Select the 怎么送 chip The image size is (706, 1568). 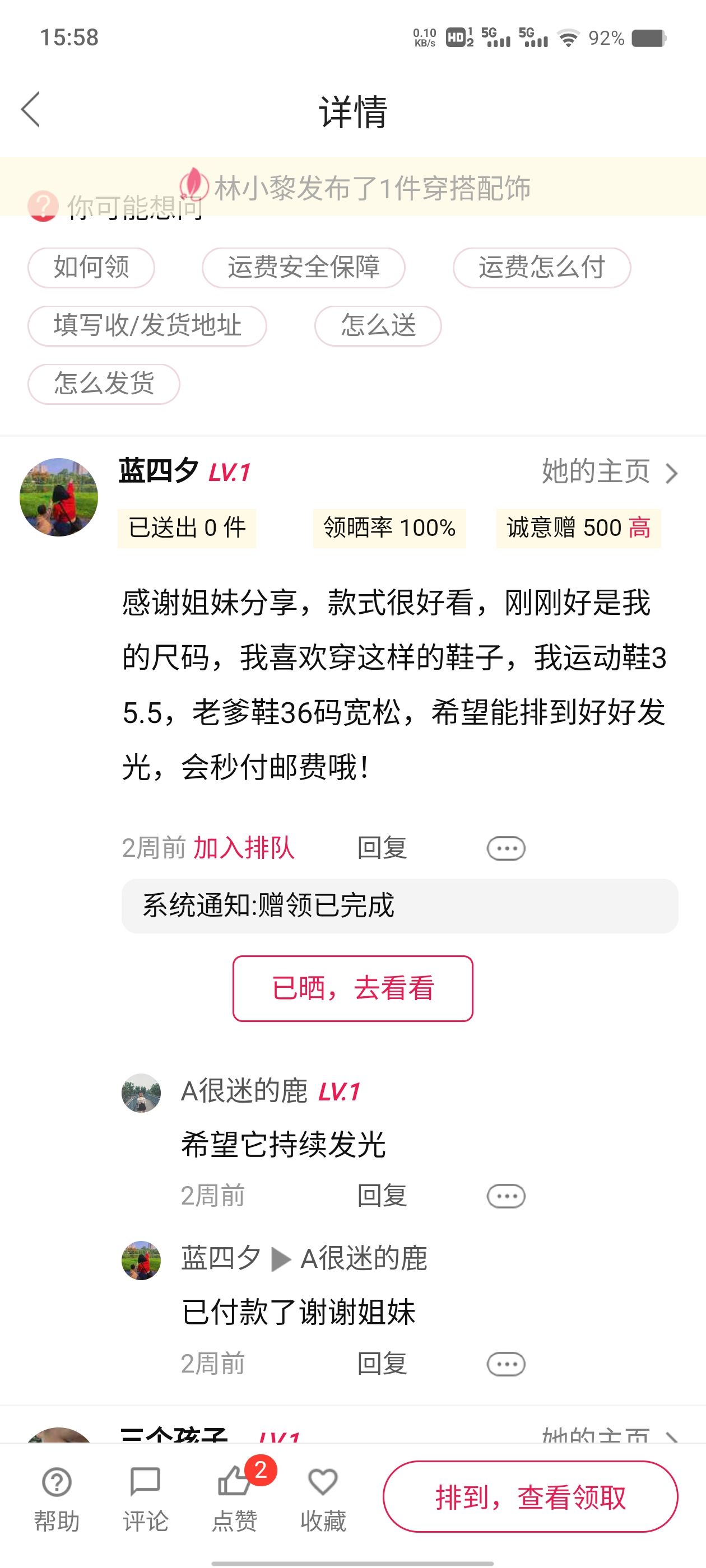[378, 326]
